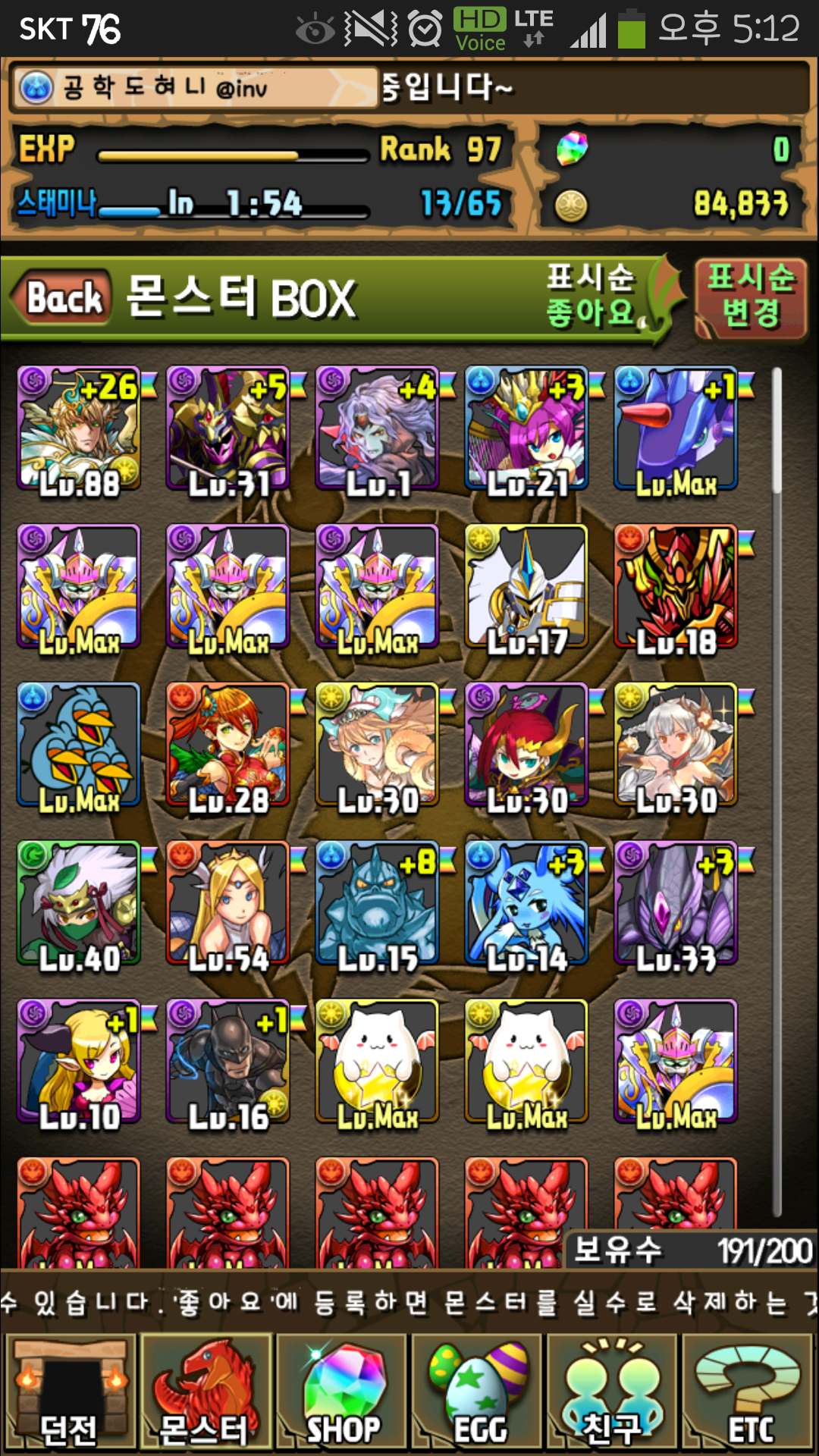
Task: Open the ETC tab
Action: pos(748,1392)
